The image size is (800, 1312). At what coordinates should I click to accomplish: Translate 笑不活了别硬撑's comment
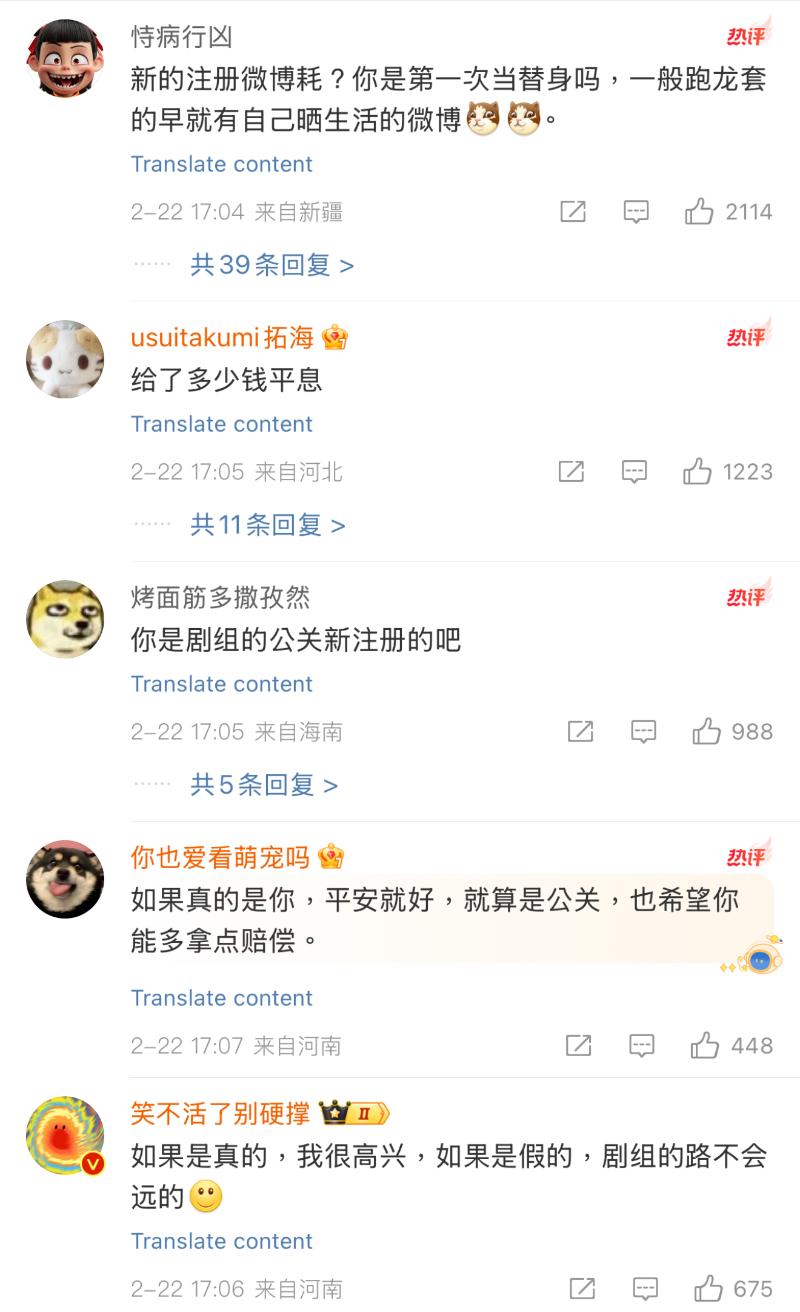click(221, 1241)
